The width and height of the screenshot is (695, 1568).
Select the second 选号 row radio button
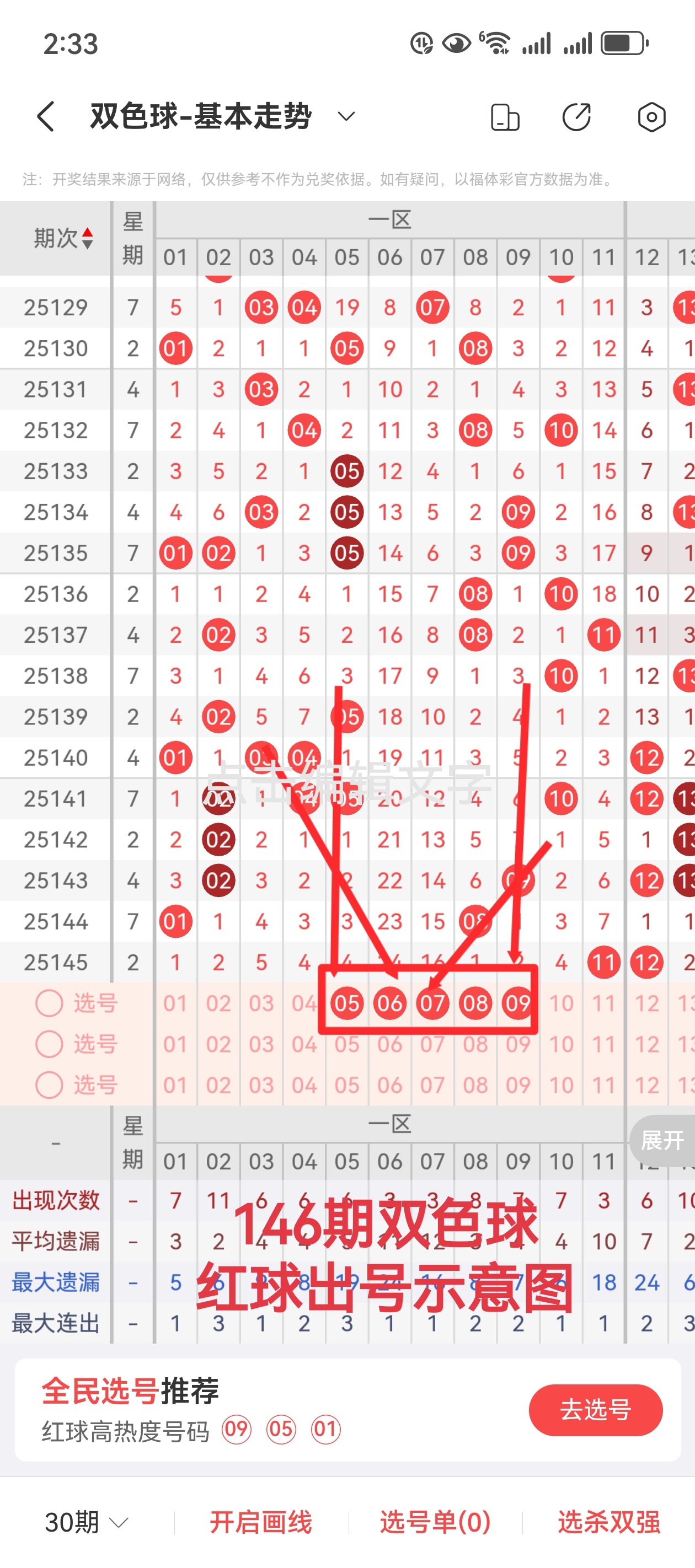pyautogui.click(x=49, y=1044)
